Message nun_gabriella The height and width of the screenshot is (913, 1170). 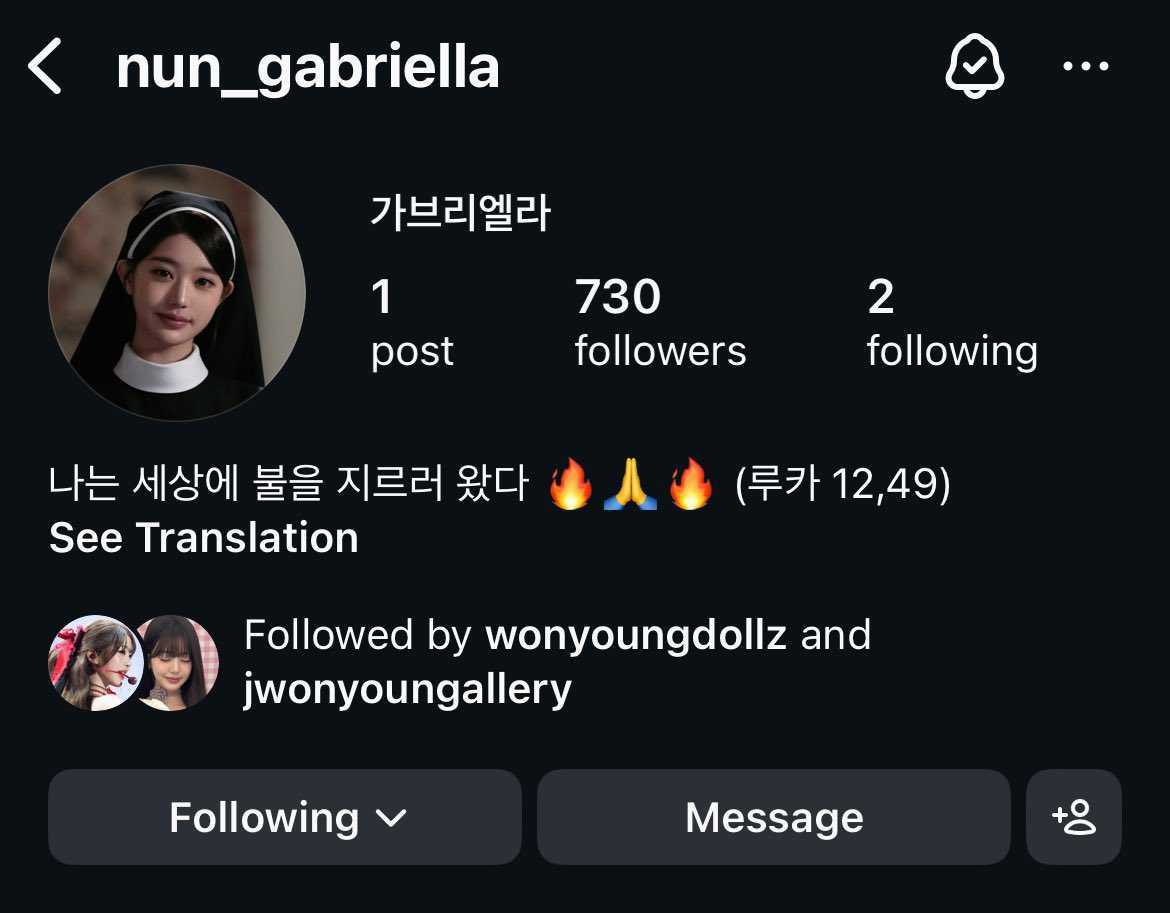pos(773,817)
